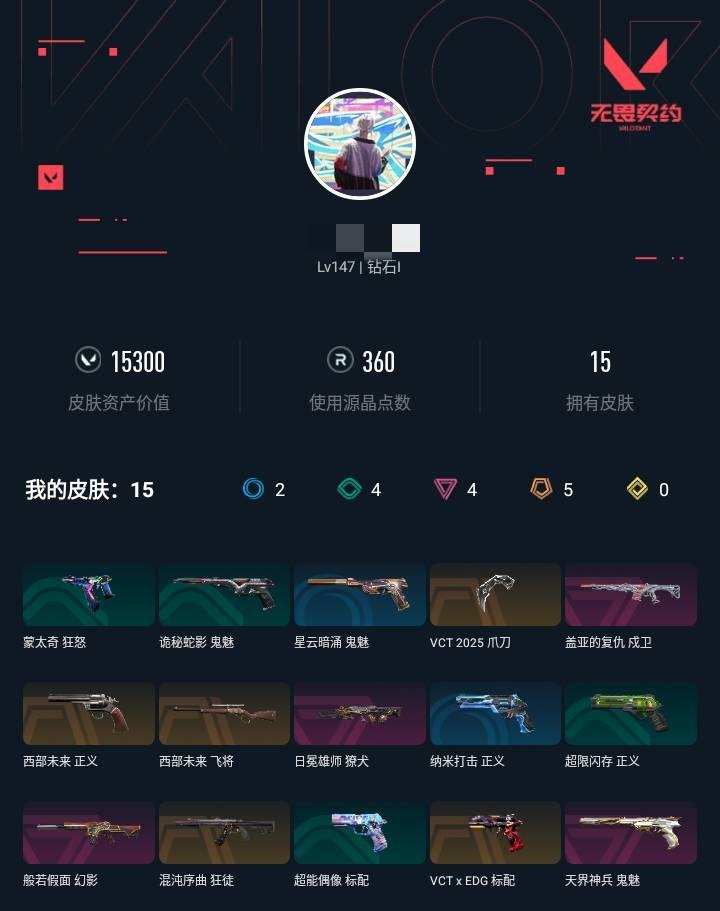View the 超能偶像 标配 skin
This screenshot has width=720, height=911.
pos(359,832)
